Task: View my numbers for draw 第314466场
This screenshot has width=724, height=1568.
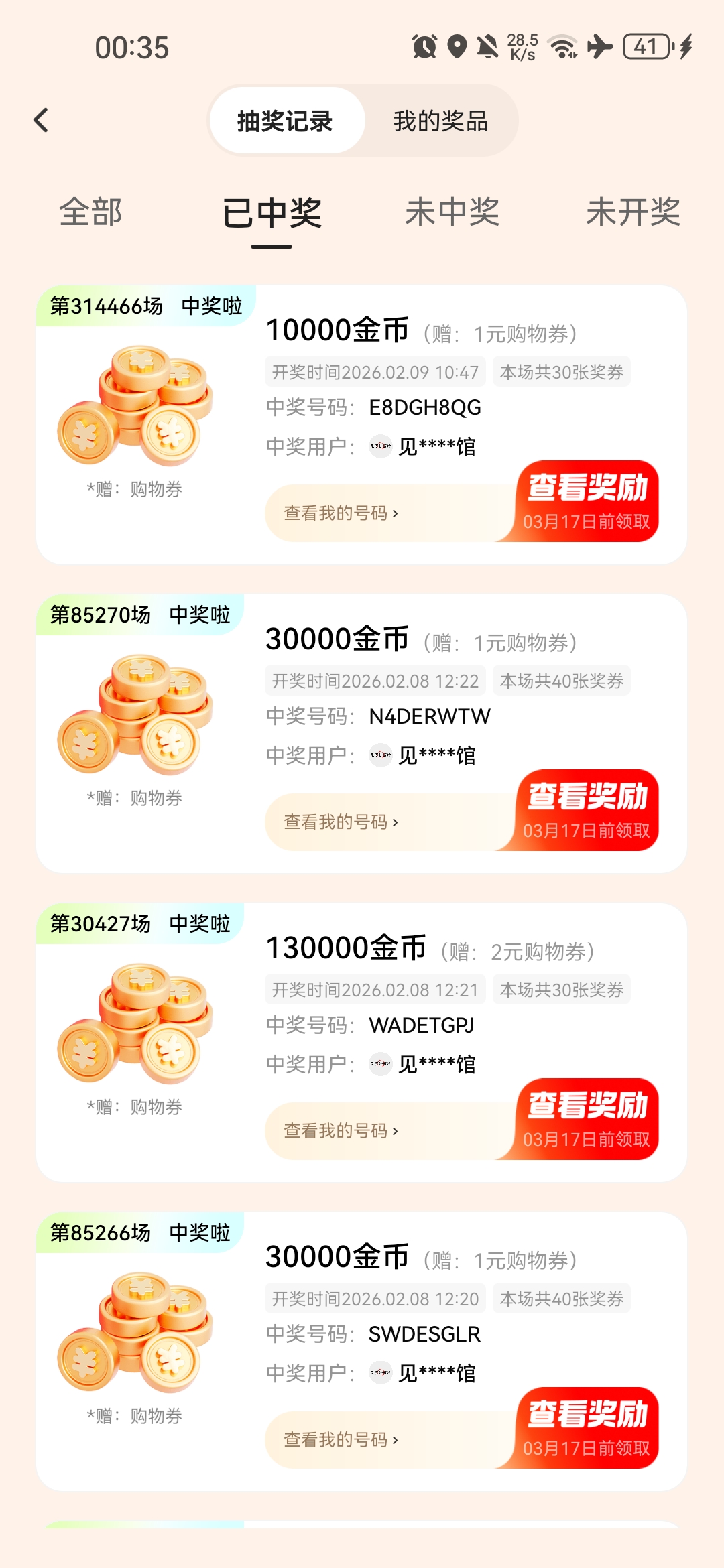Action: tap(341, 513)
